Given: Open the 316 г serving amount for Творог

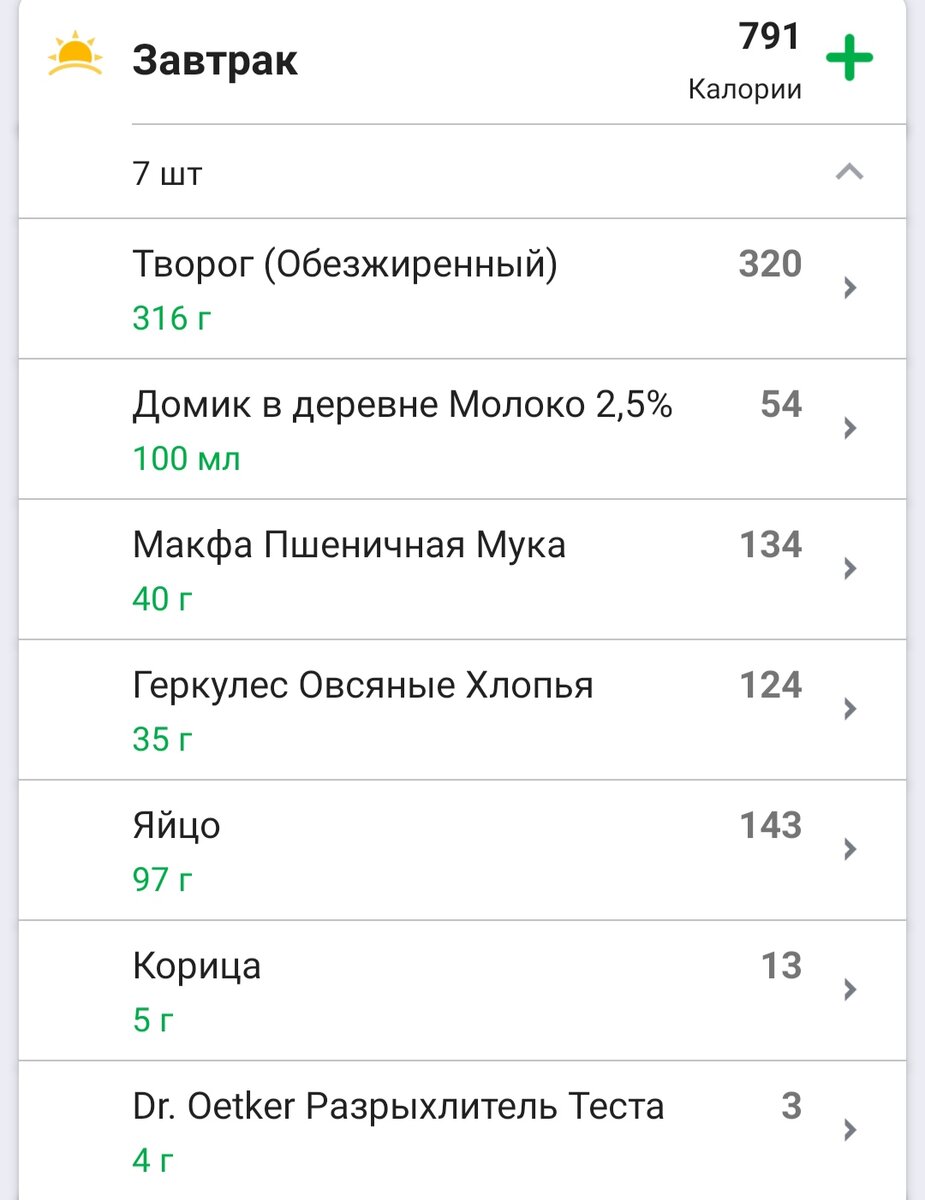Looking at the screenshot, I should click(170, 318).
